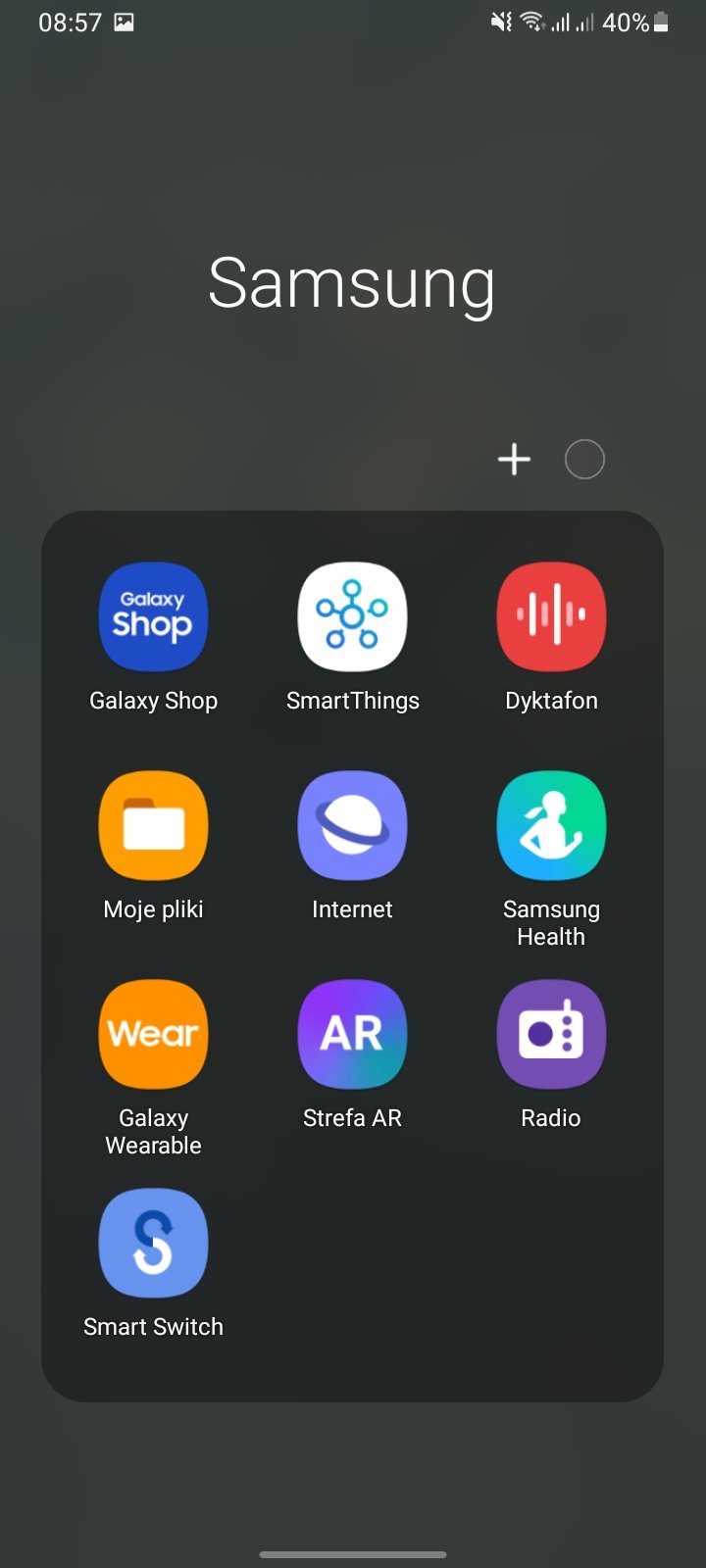706x1568 pixels.
Task: Launch Galaxy Wearable
Action: tap(153, 1035)
